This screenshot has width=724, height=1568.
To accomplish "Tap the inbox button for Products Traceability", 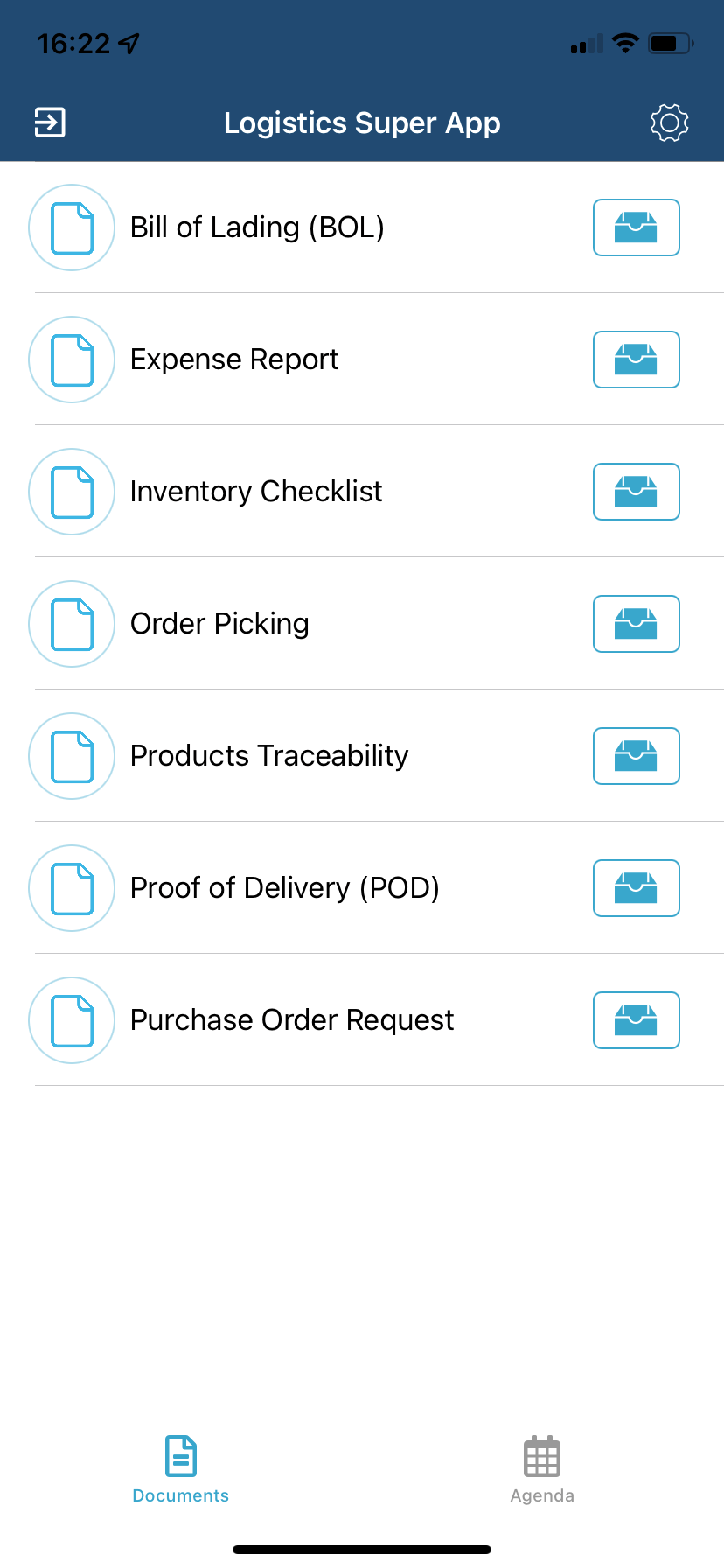I will [x=636, y=756].
